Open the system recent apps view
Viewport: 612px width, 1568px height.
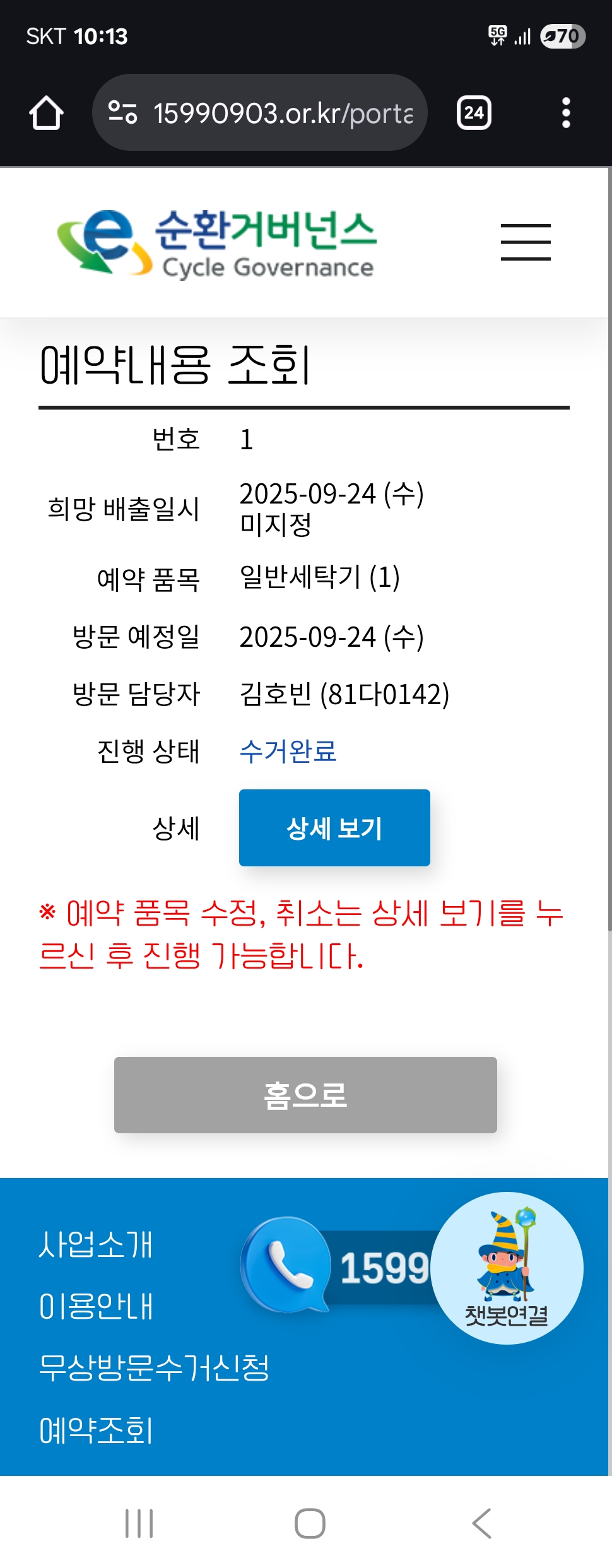pos(139,1523)
